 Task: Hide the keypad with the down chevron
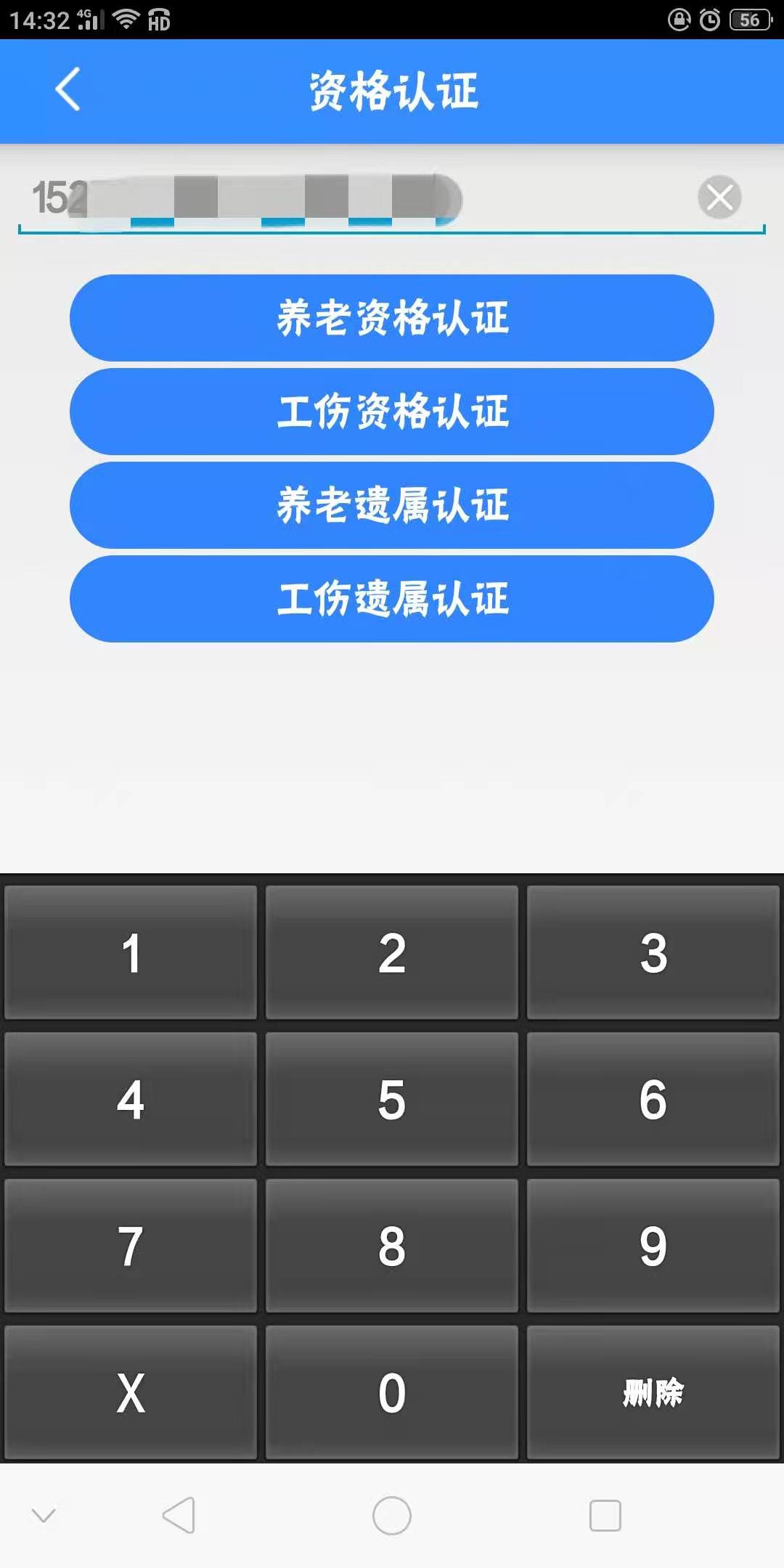(44, 1516)
